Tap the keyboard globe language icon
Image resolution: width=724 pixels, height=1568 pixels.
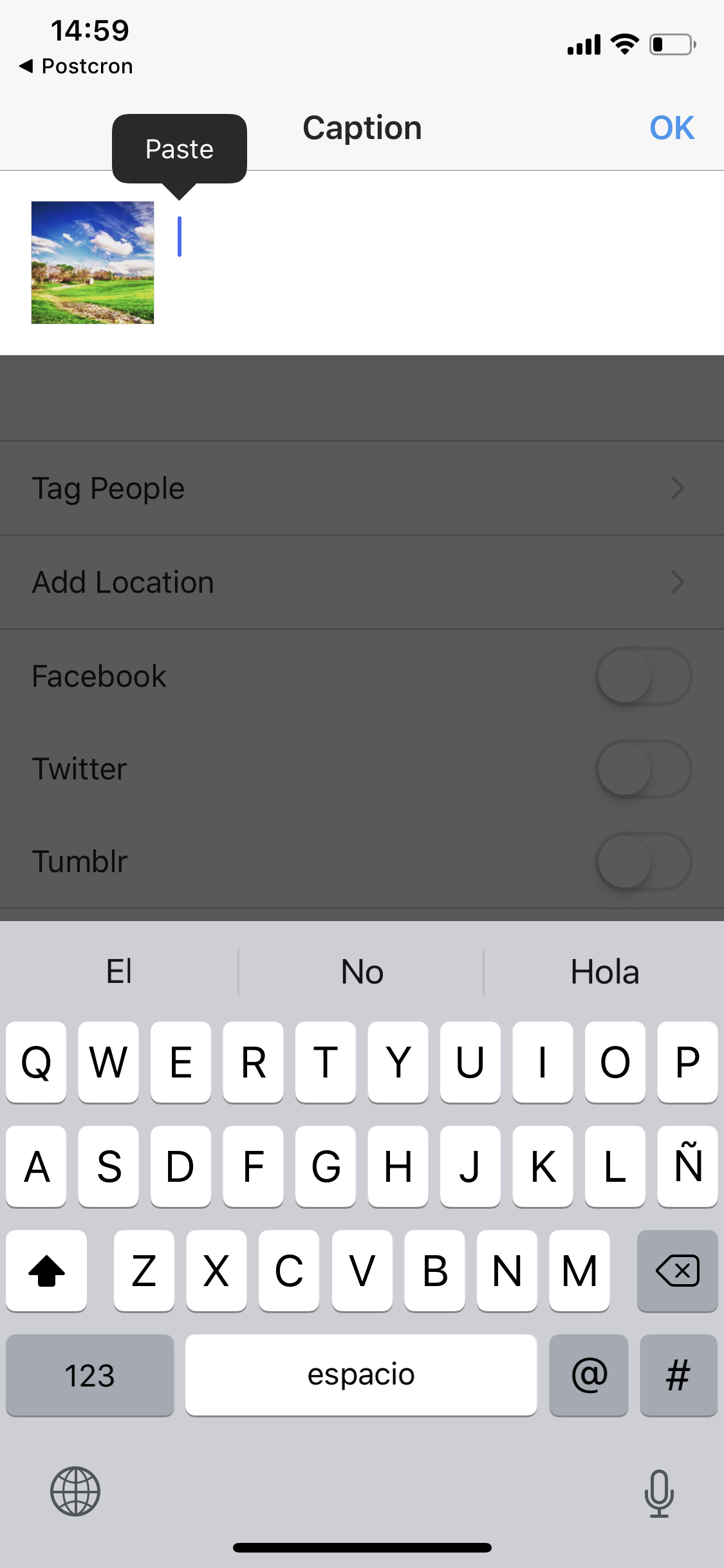pyautogui.click(x=75, y=1491)
